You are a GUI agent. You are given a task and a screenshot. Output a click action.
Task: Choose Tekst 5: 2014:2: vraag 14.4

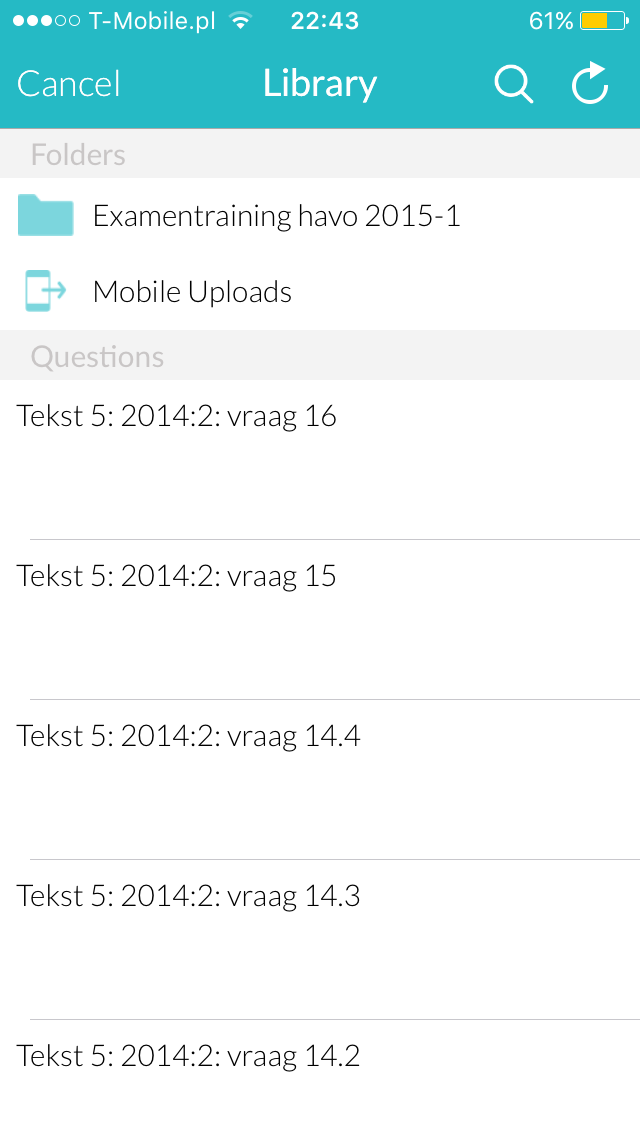click(x=320, y=780)
